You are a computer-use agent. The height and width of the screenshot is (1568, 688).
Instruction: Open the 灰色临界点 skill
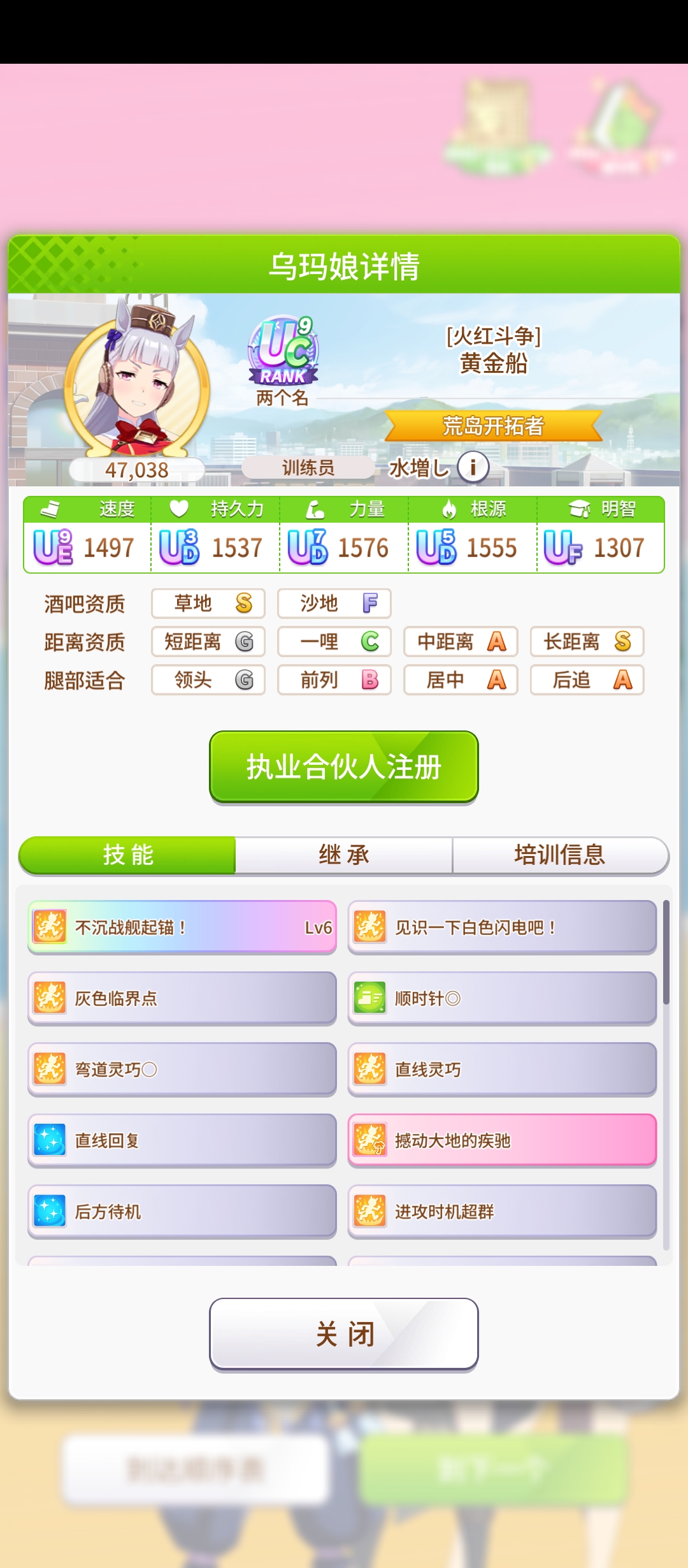point(182,998)
